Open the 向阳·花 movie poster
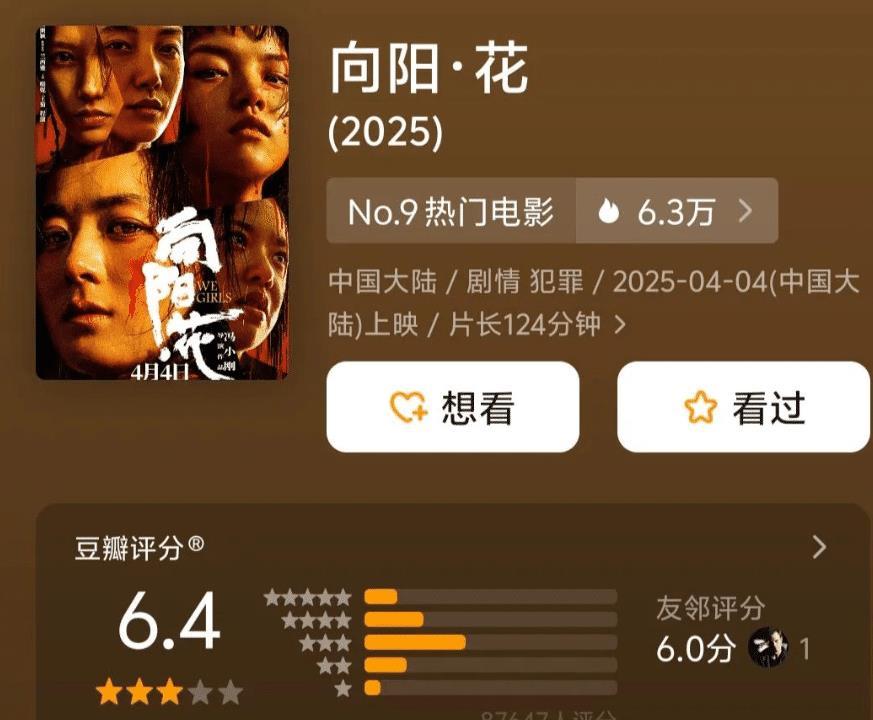The image size is (873, 720). 162,203
